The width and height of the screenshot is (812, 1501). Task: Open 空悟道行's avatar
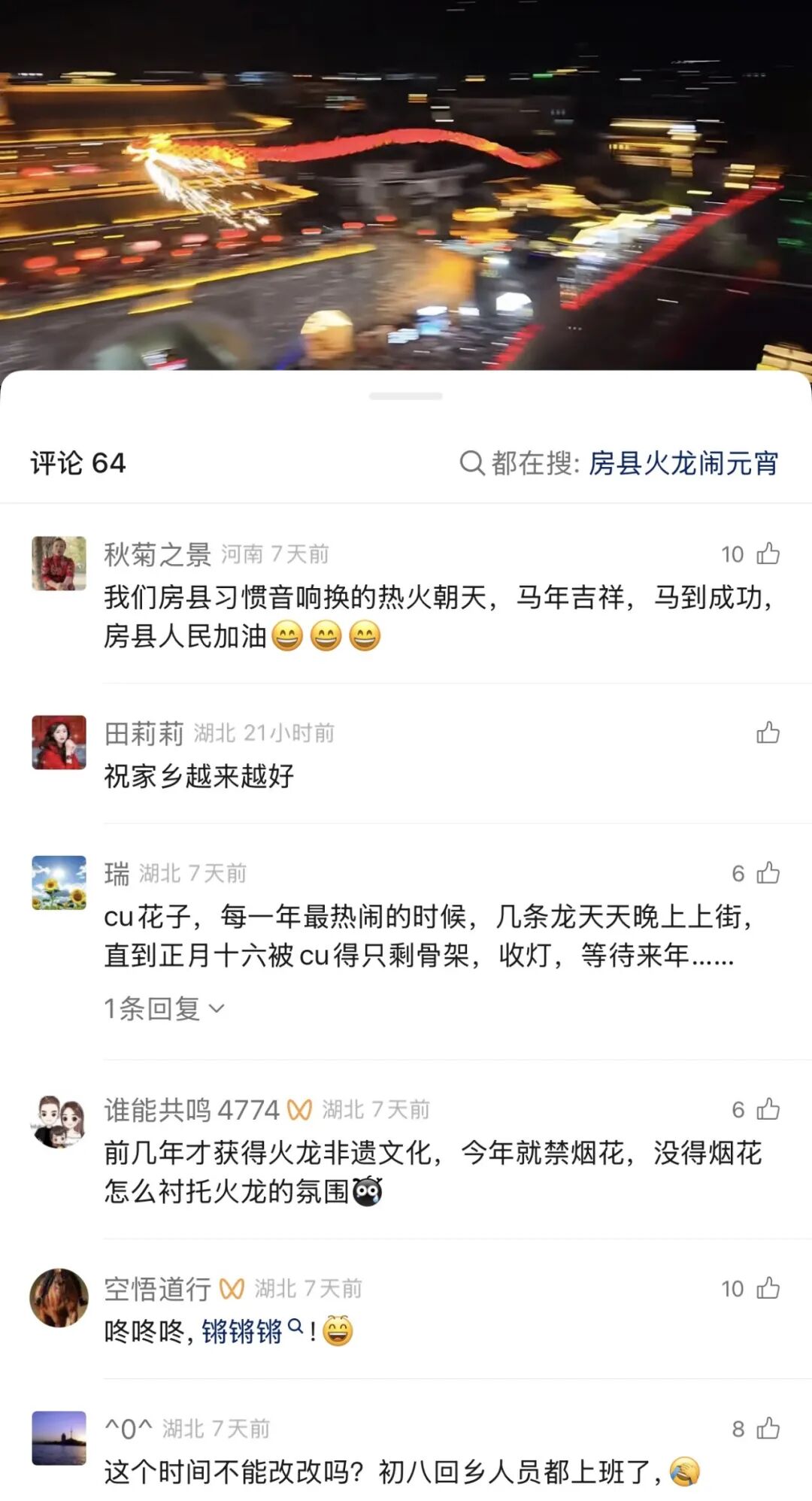pyautogui.click(x=59, y=1297)
